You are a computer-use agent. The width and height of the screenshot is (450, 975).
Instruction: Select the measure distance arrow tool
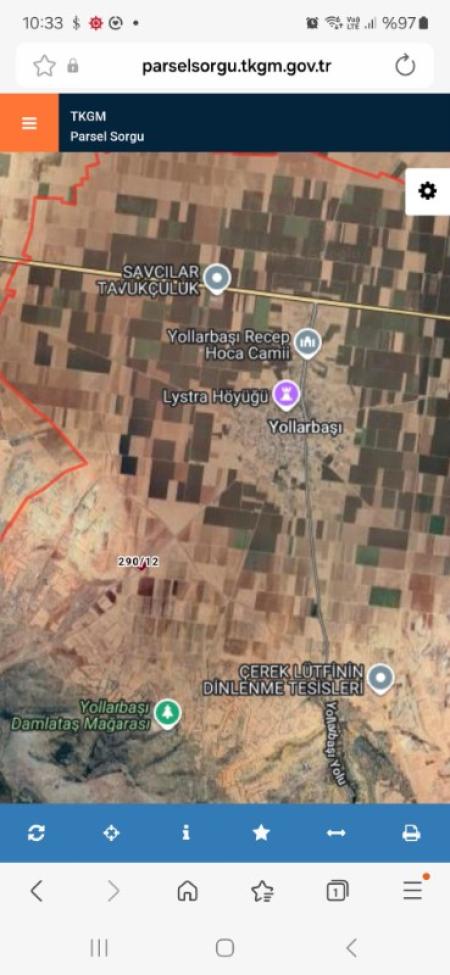point(336,833)
